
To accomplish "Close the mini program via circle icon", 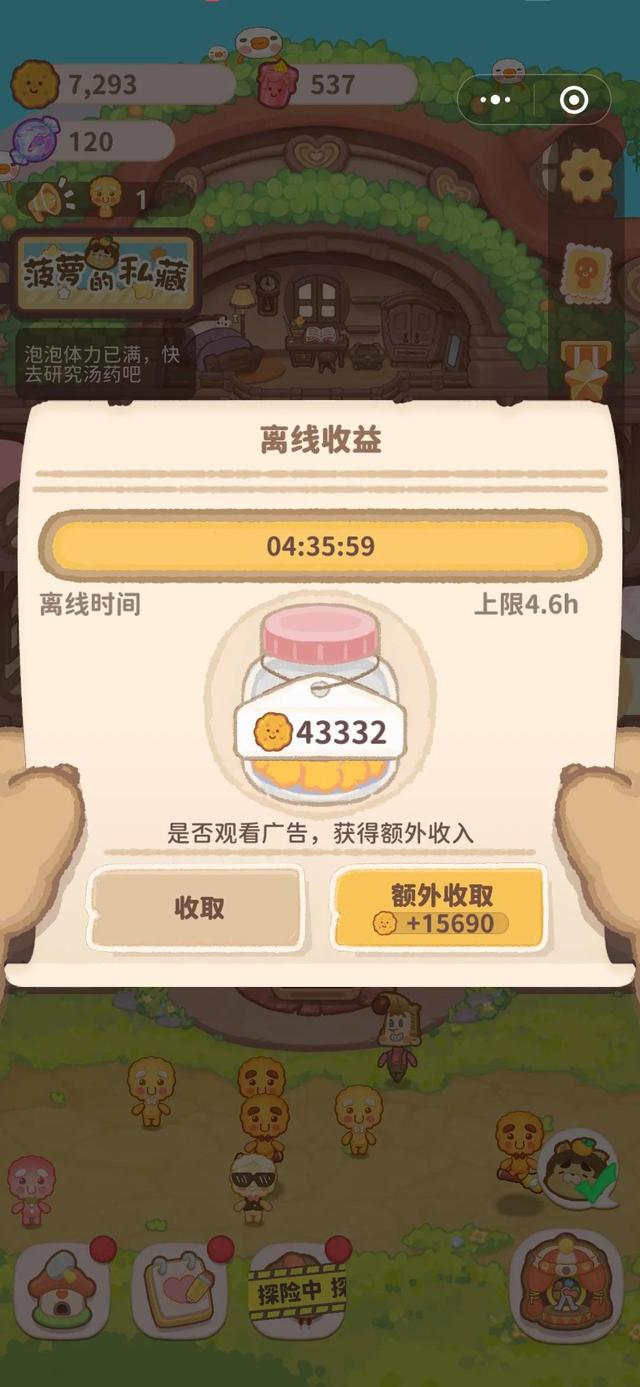I will click(x=573, y=100).
